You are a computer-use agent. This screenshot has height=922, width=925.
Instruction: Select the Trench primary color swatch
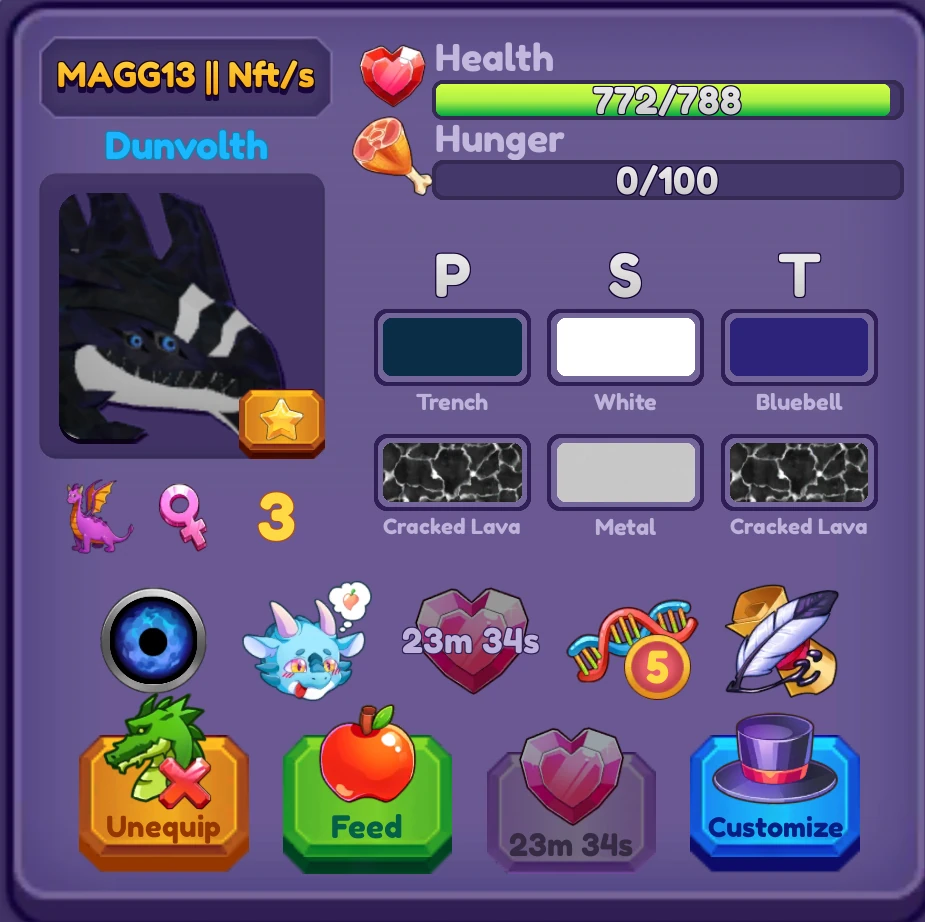[452, 347]
